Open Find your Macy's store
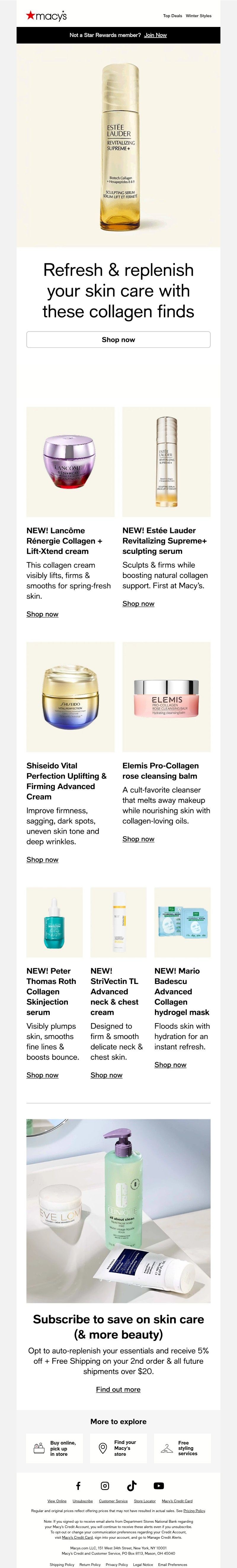237x1568 pixels. pyautogui.click(x=118, y=1448)
